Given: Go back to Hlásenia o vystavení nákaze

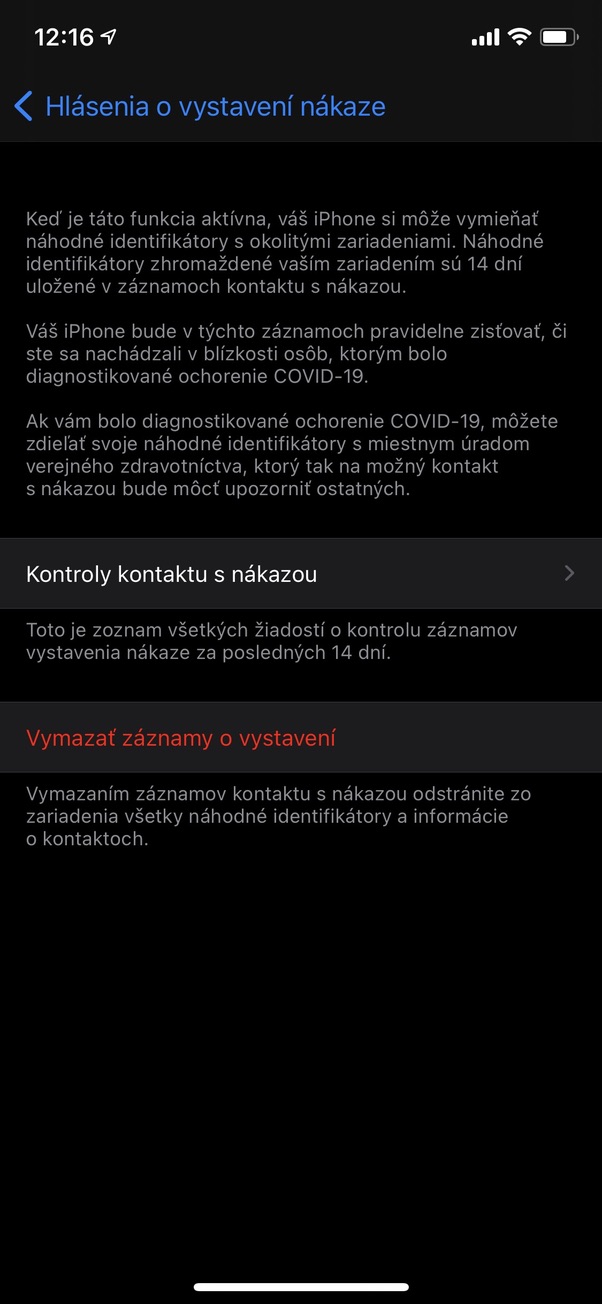Looking at the screenshot, I should (x=200, y=107).
